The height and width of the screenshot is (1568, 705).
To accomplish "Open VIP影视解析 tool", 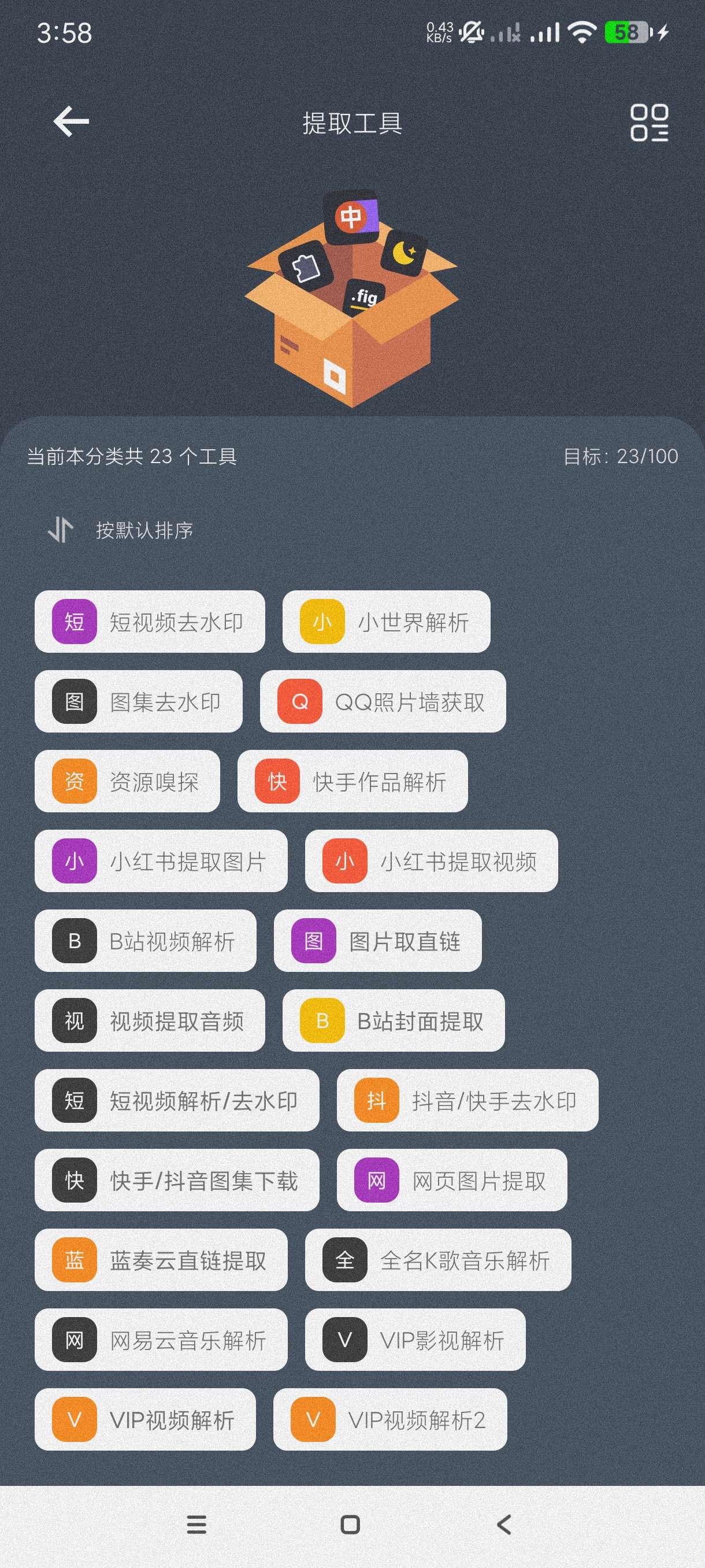I will [x=415, y=1339].
